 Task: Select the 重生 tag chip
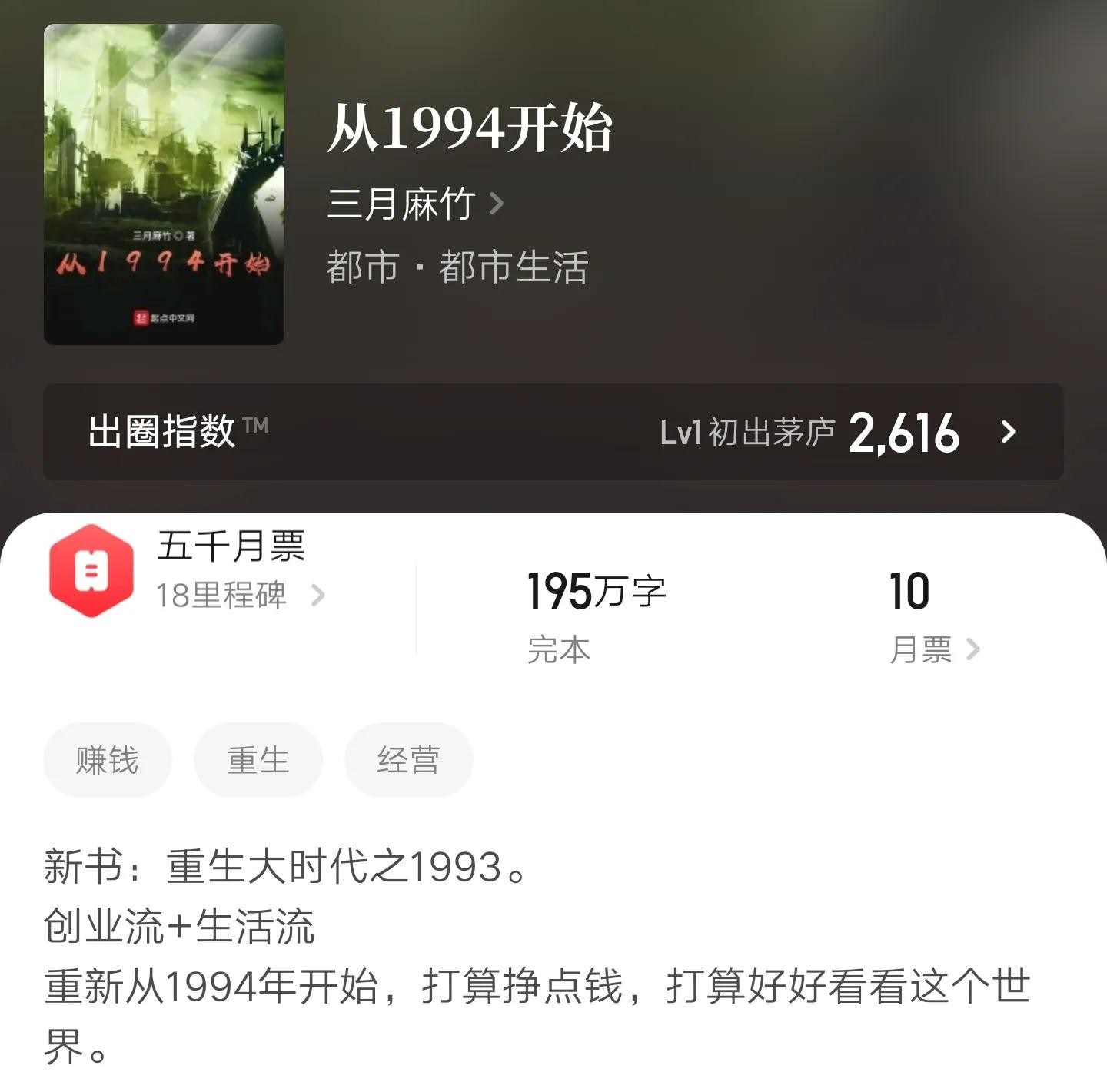coord(258,760)
